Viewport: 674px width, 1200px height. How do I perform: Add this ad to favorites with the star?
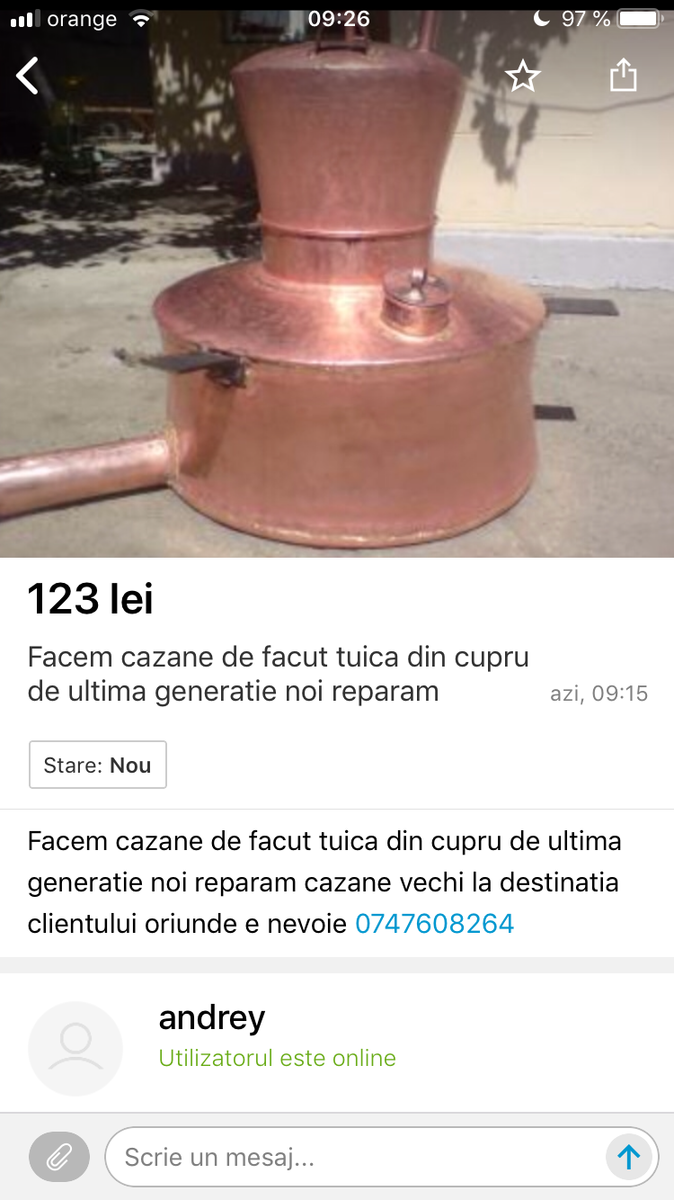tap(522, 76)
